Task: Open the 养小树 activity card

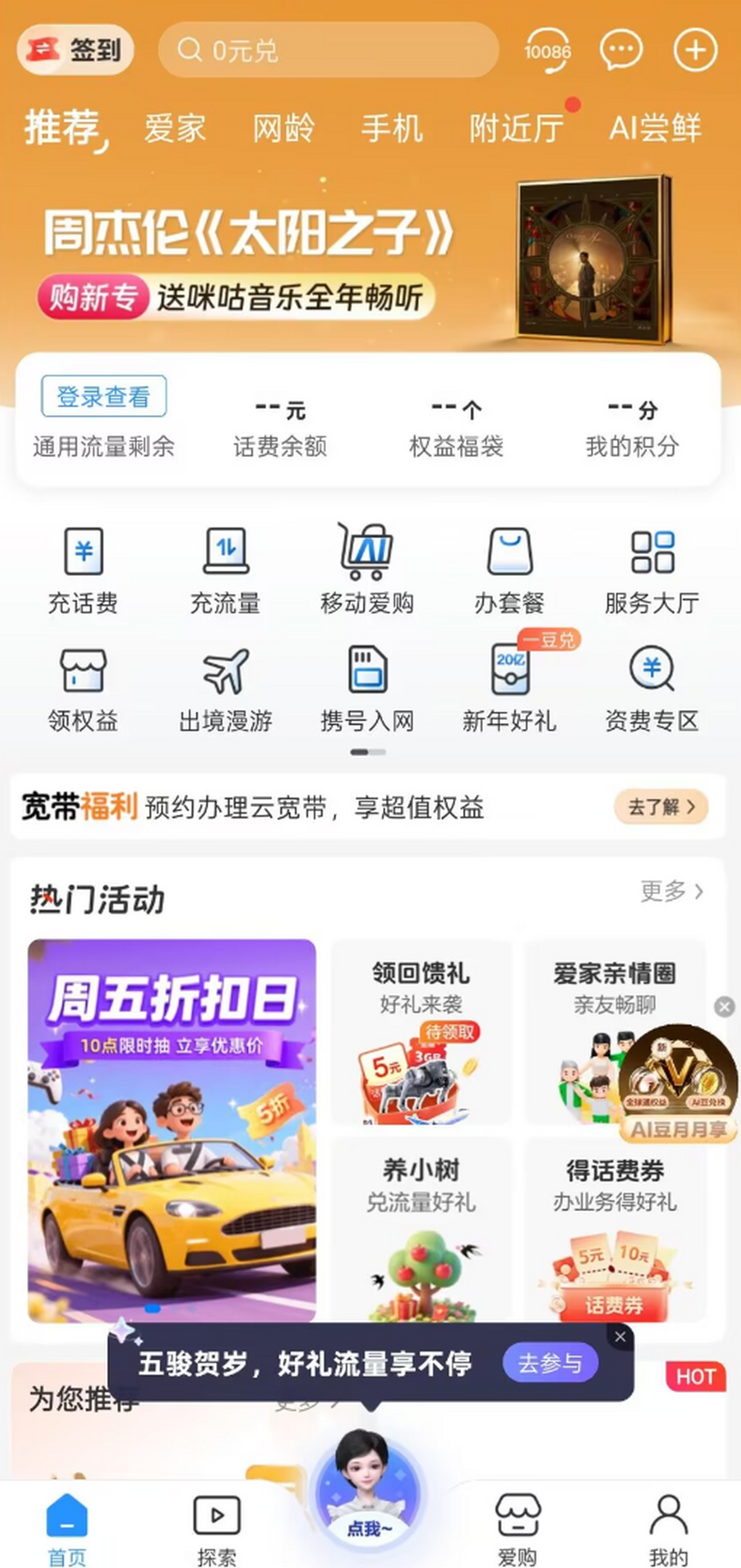Action: (x=421, y=1230)
